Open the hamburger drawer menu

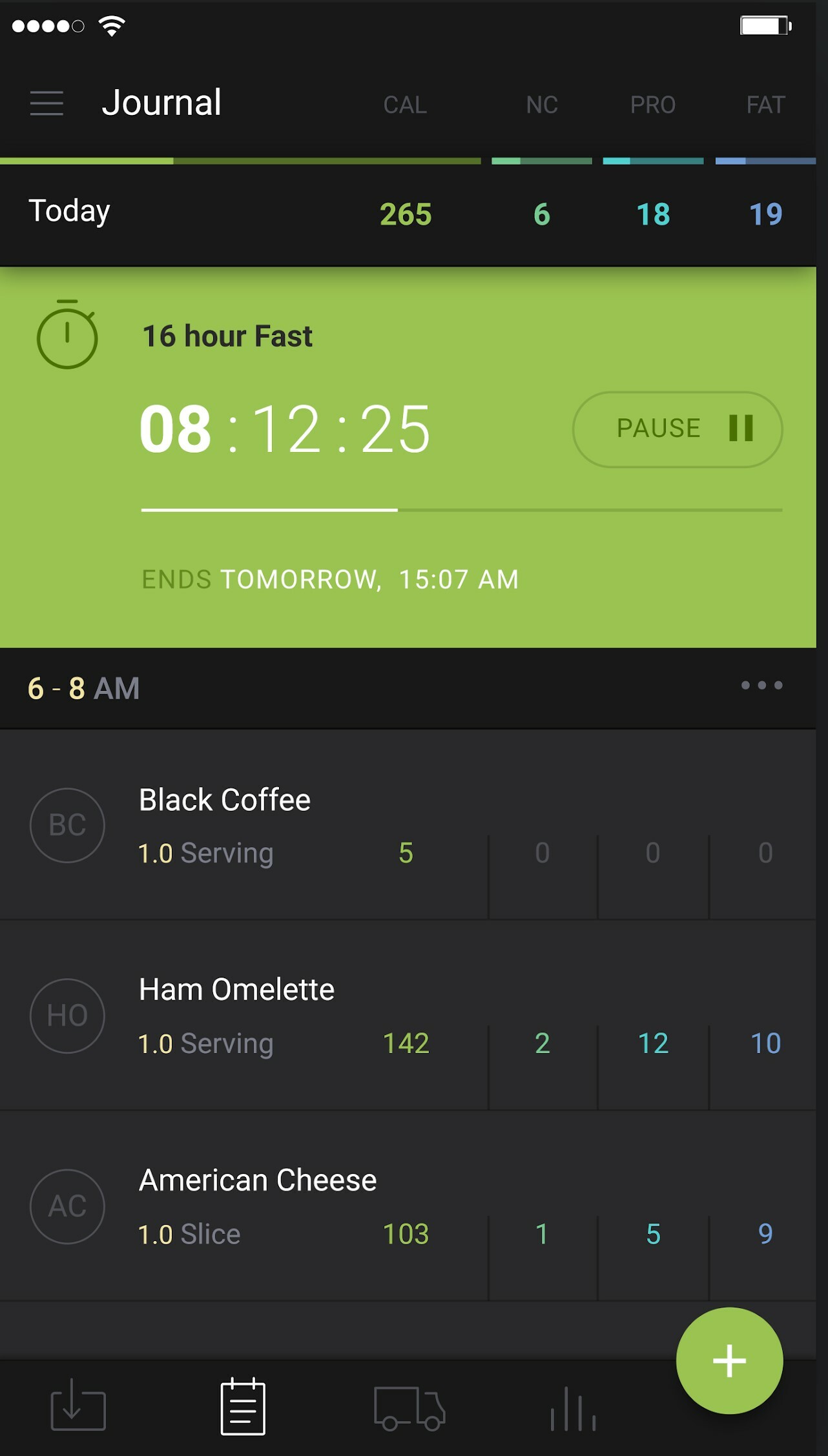coord(47,103)
